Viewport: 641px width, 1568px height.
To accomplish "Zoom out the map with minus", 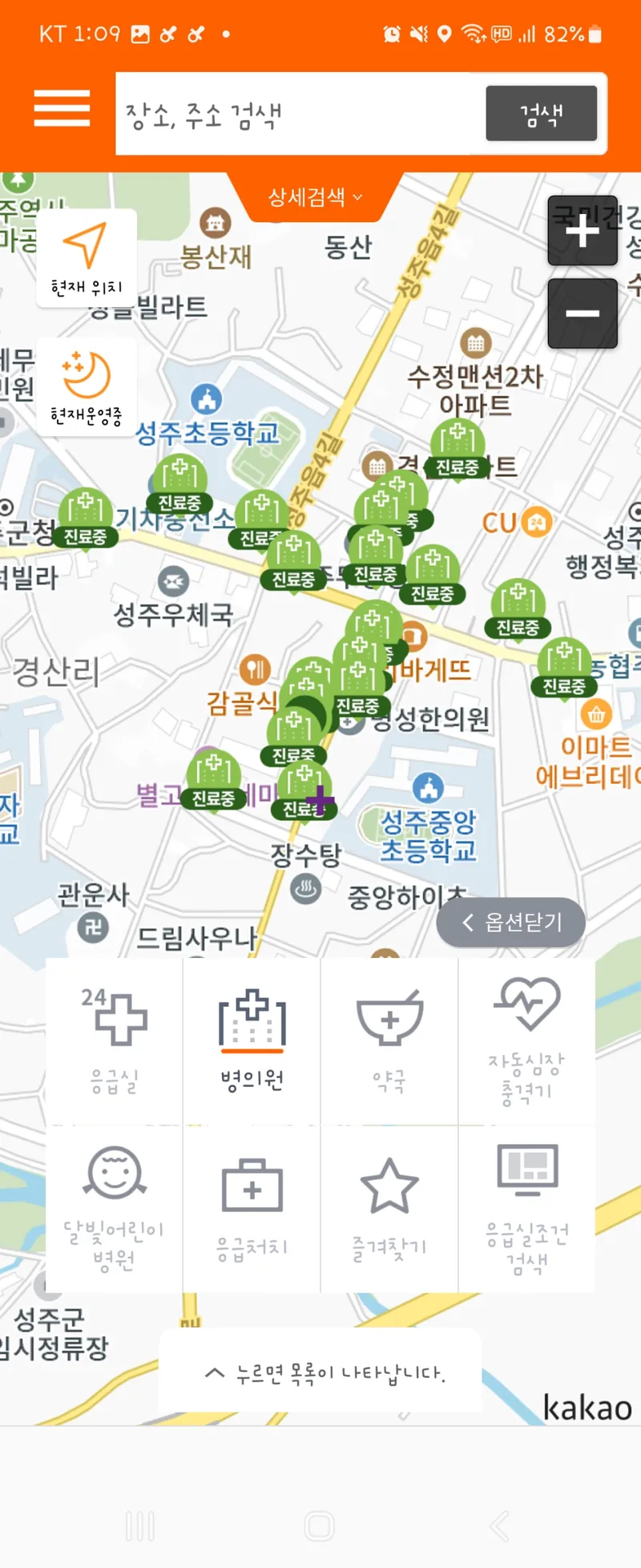I will [x=583, y=313].
